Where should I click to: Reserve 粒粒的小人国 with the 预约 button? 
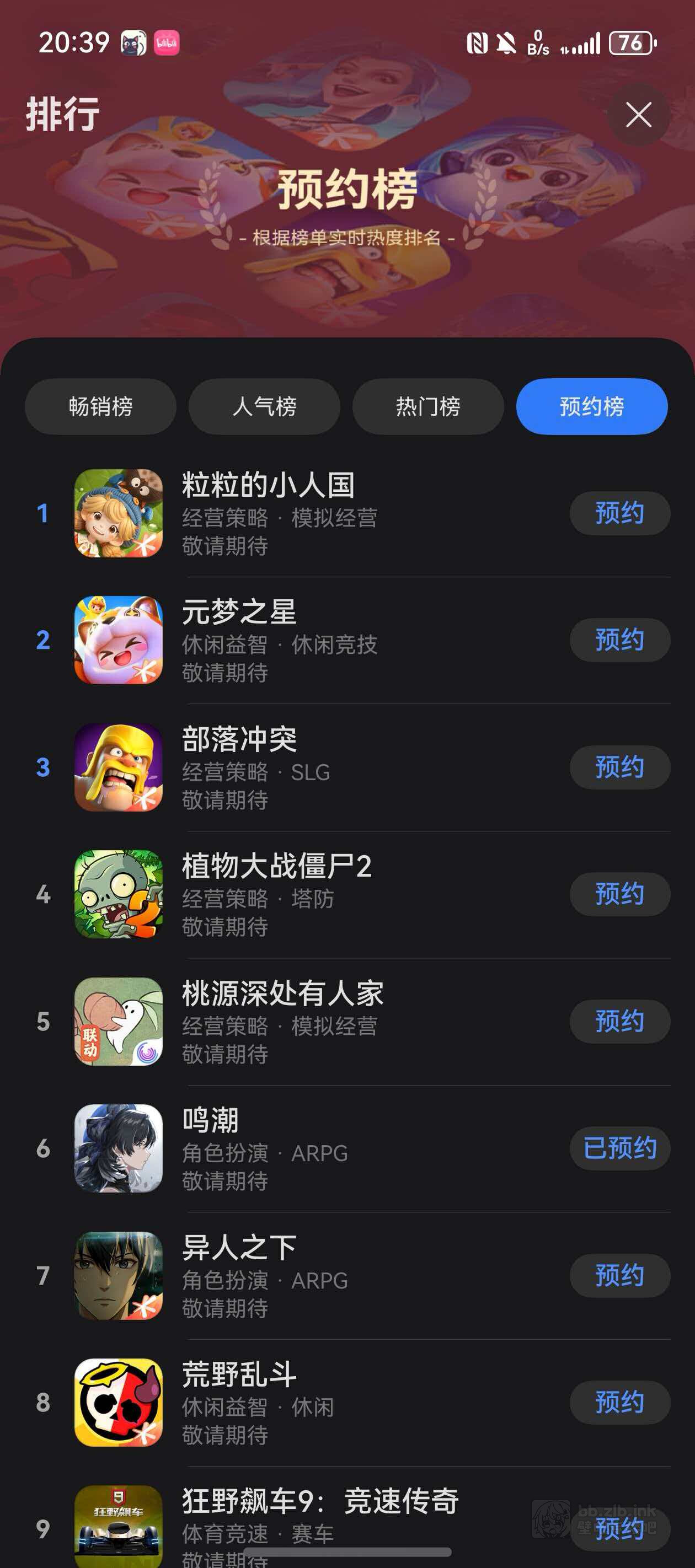click(x=619, y=513)
